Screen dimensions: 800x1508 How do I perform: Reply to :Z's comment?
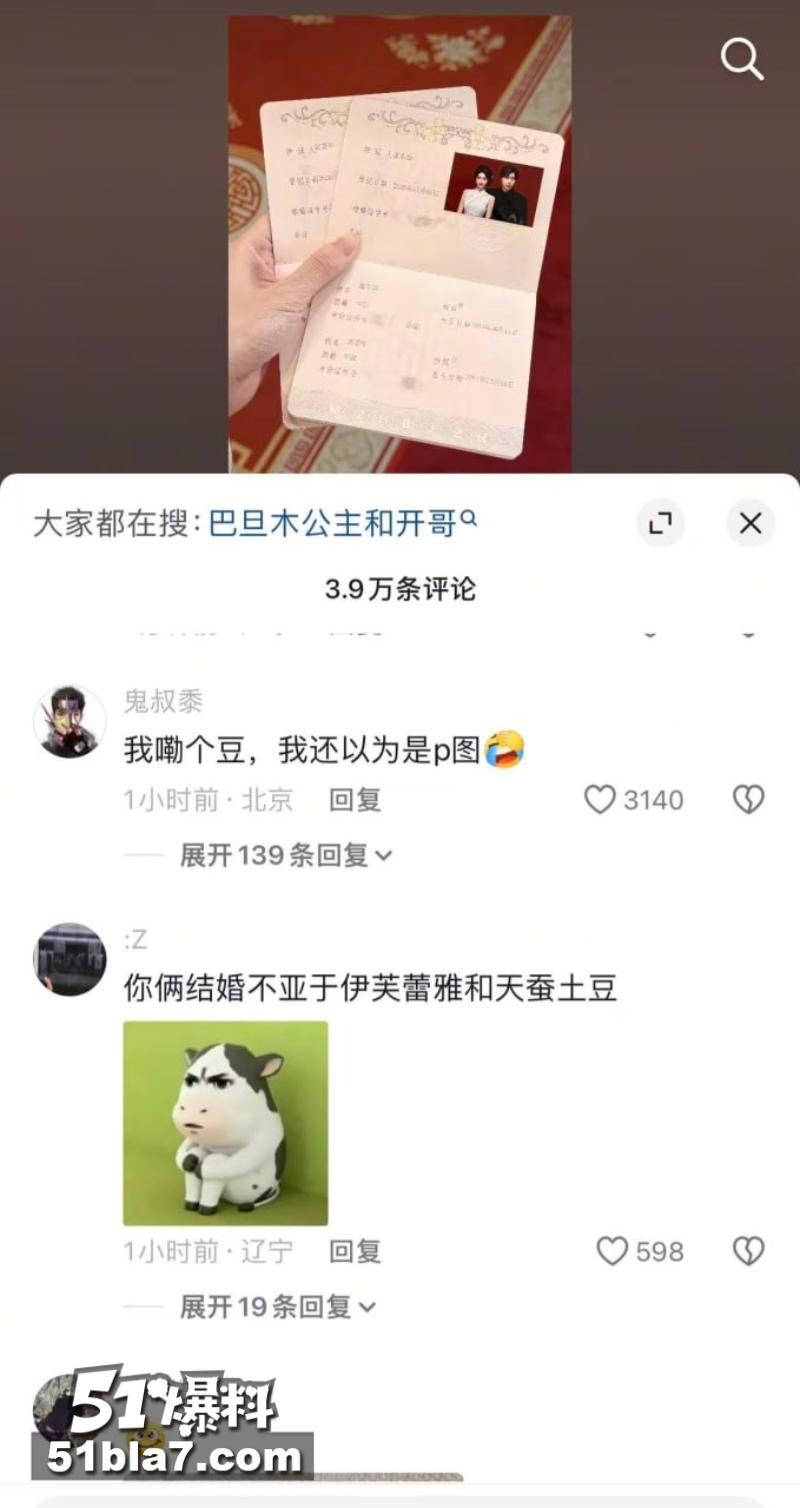pos(355,1252)
